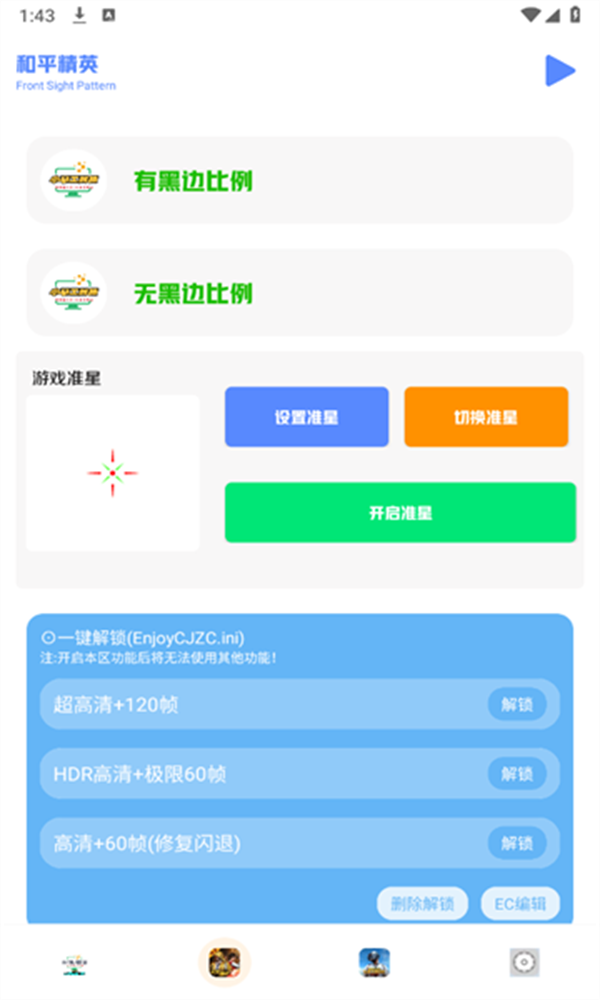Screen dimensions: 600x1000
Task: Tap the 设置准星 button
Action: pos(306,417)
